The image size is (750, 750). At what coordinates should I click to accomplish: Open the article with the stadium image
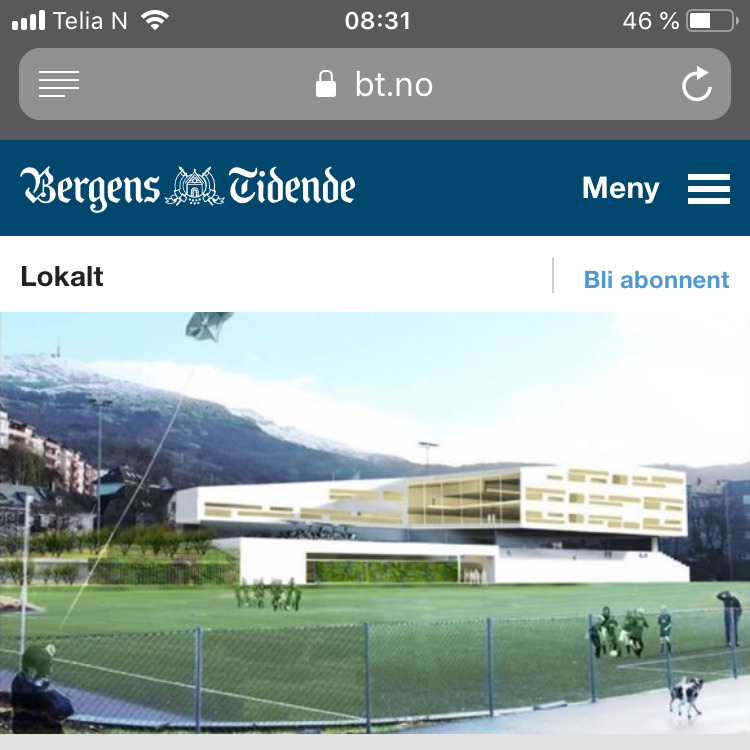point(375,520)
